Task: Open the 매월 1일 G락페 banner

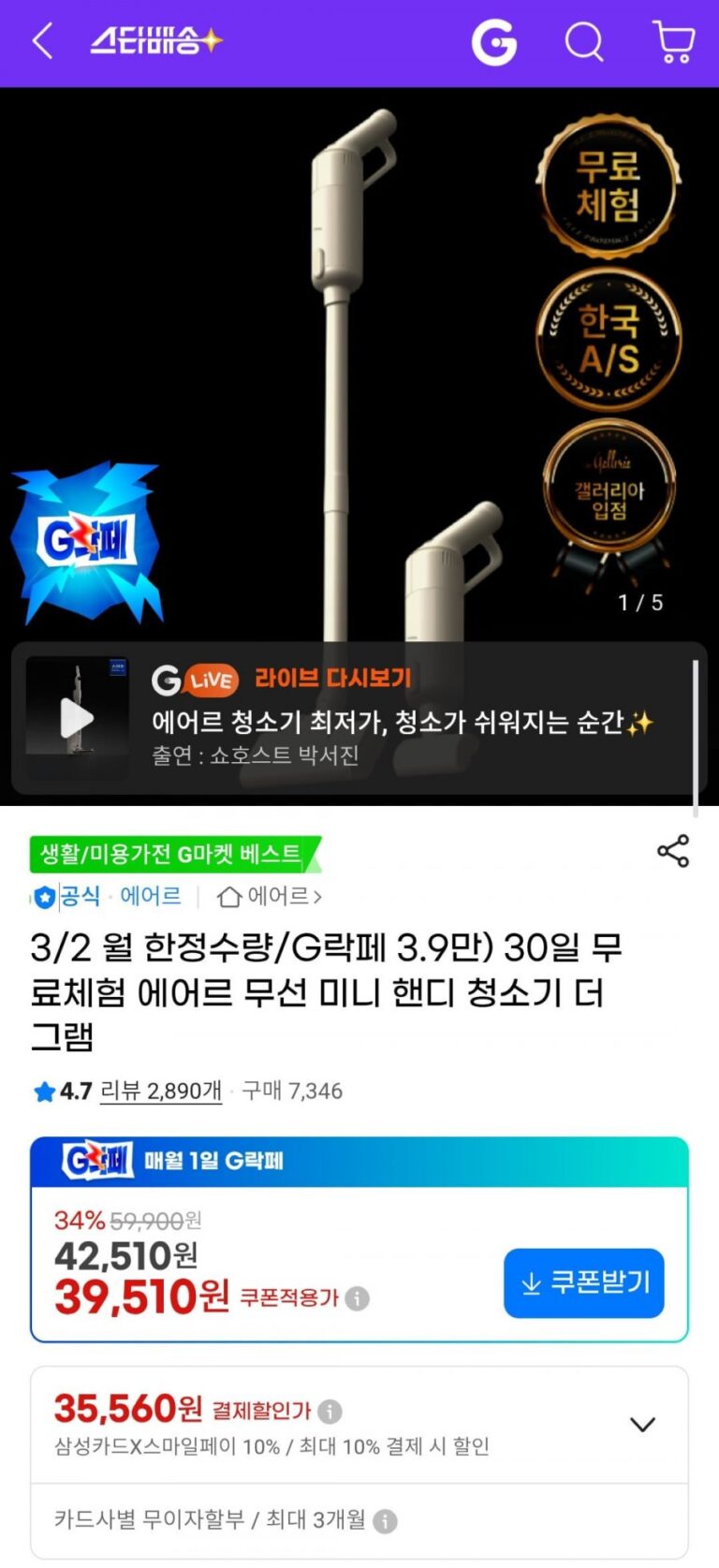Action: click(x=359, y=1161)
